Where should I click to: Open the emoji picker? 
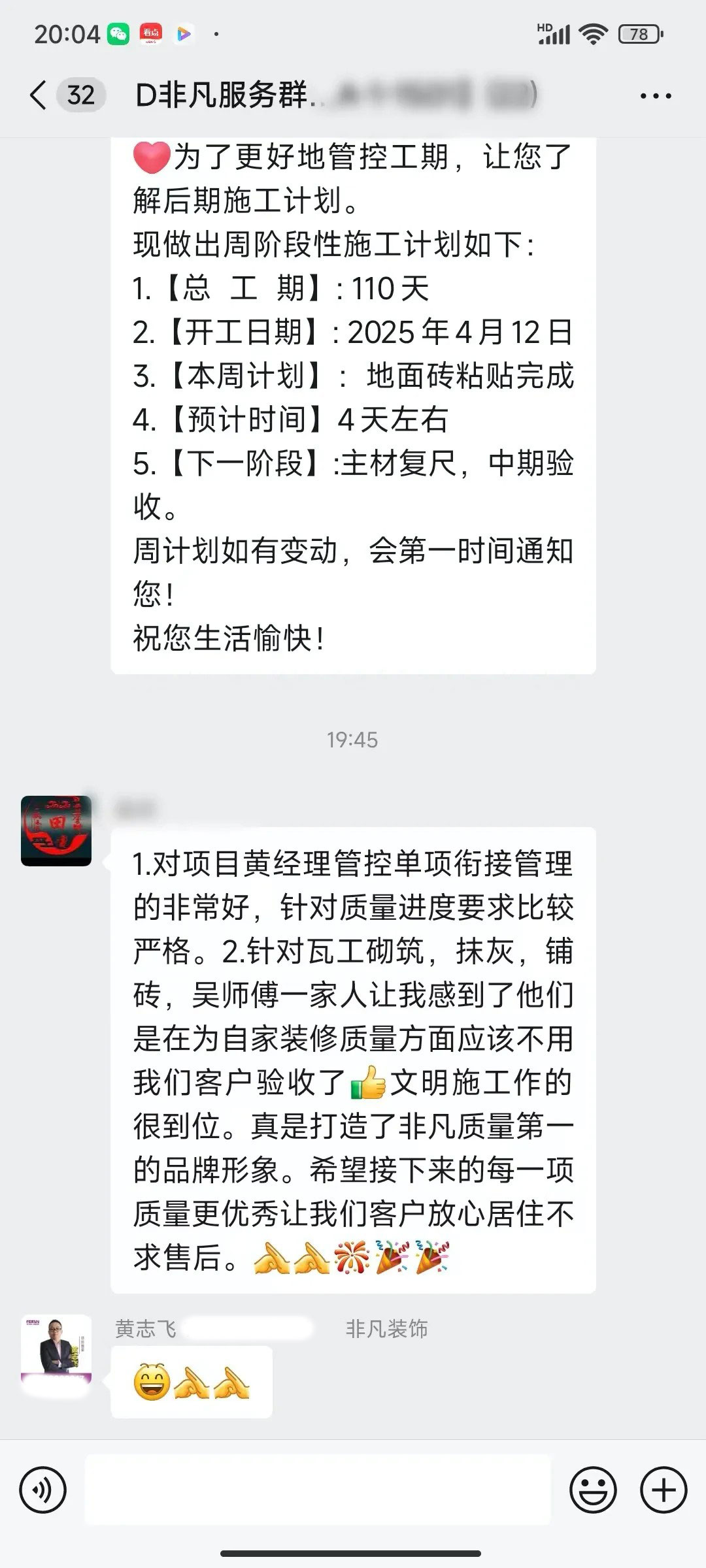[x=593, y=1490]
